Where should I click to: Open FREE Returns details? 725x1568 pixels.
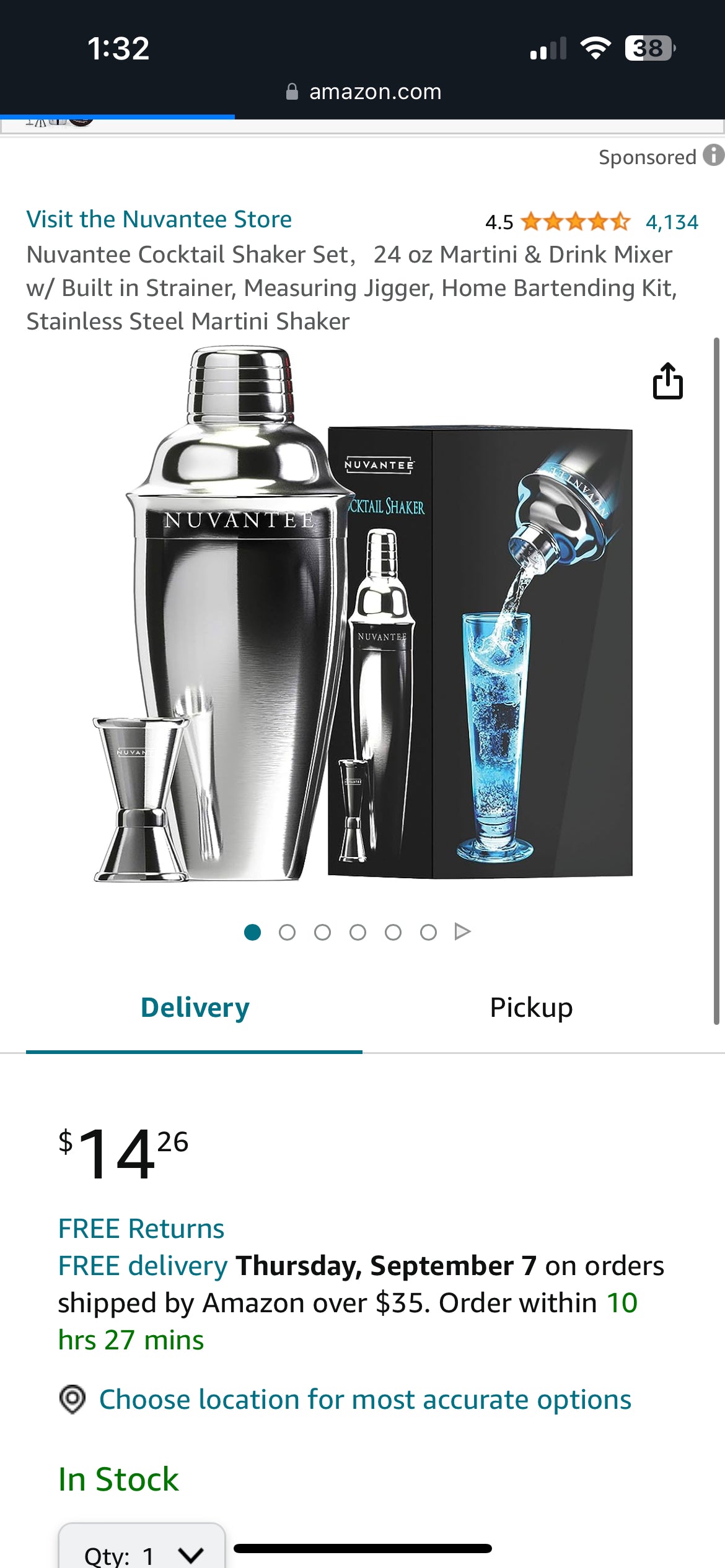pos(141,1229)
